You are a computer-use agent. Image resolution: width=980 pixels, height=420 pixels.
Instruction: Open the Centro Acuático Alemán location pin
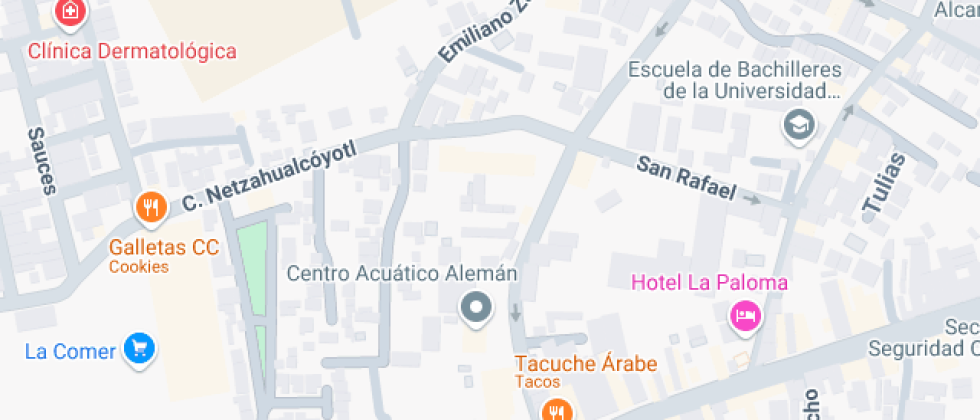(476, 307)
